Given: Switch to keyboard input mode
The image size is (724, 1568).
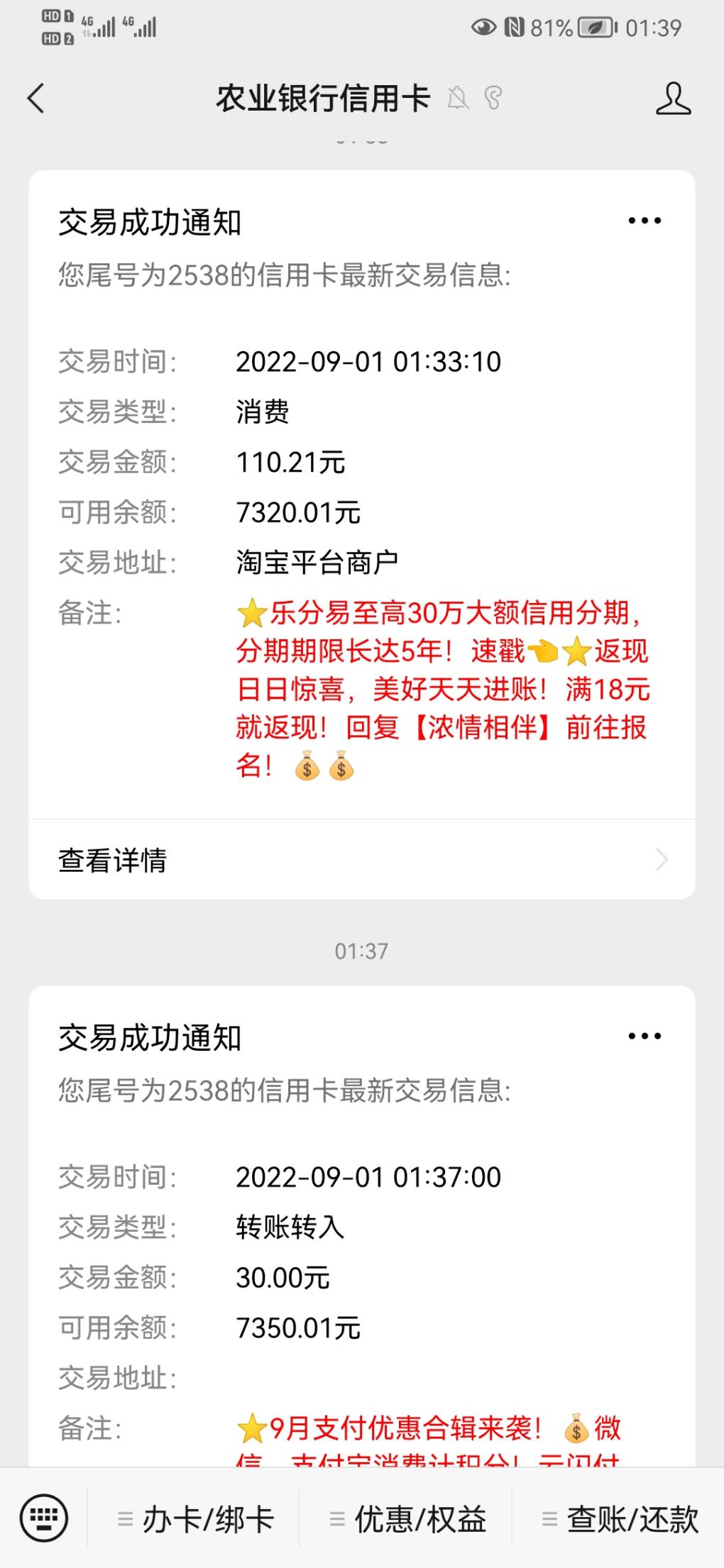Looking at the screenshot, I should pos(44,1519).
